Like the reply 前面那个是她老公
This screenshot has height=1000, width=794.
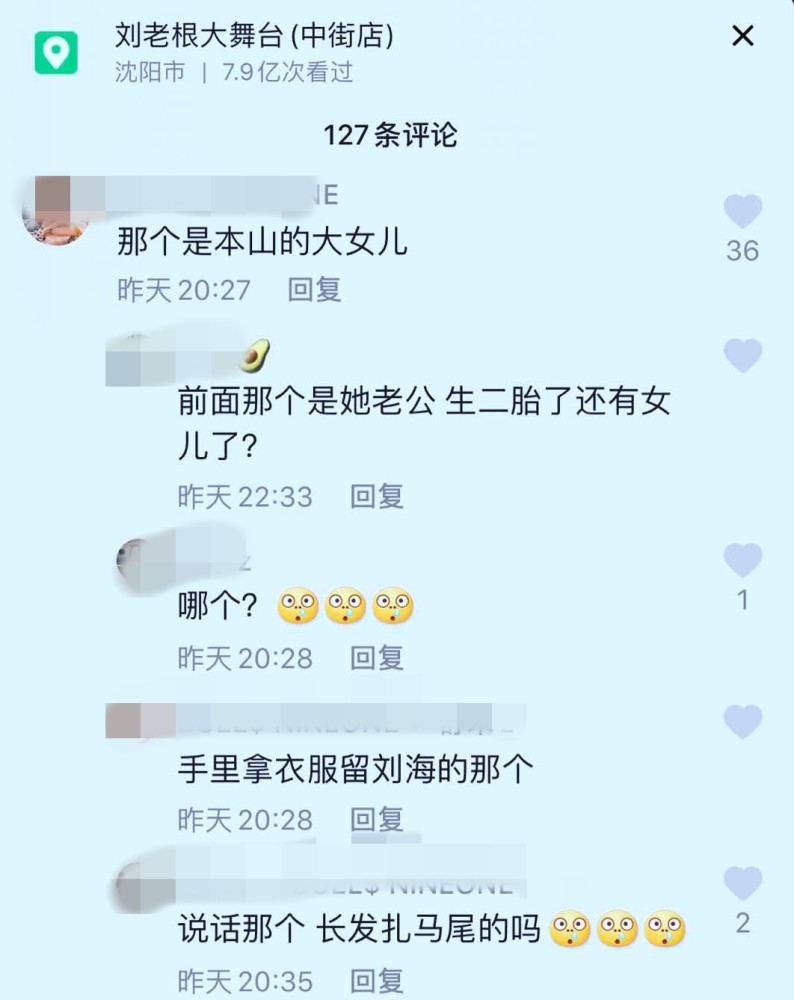point(742,357)
